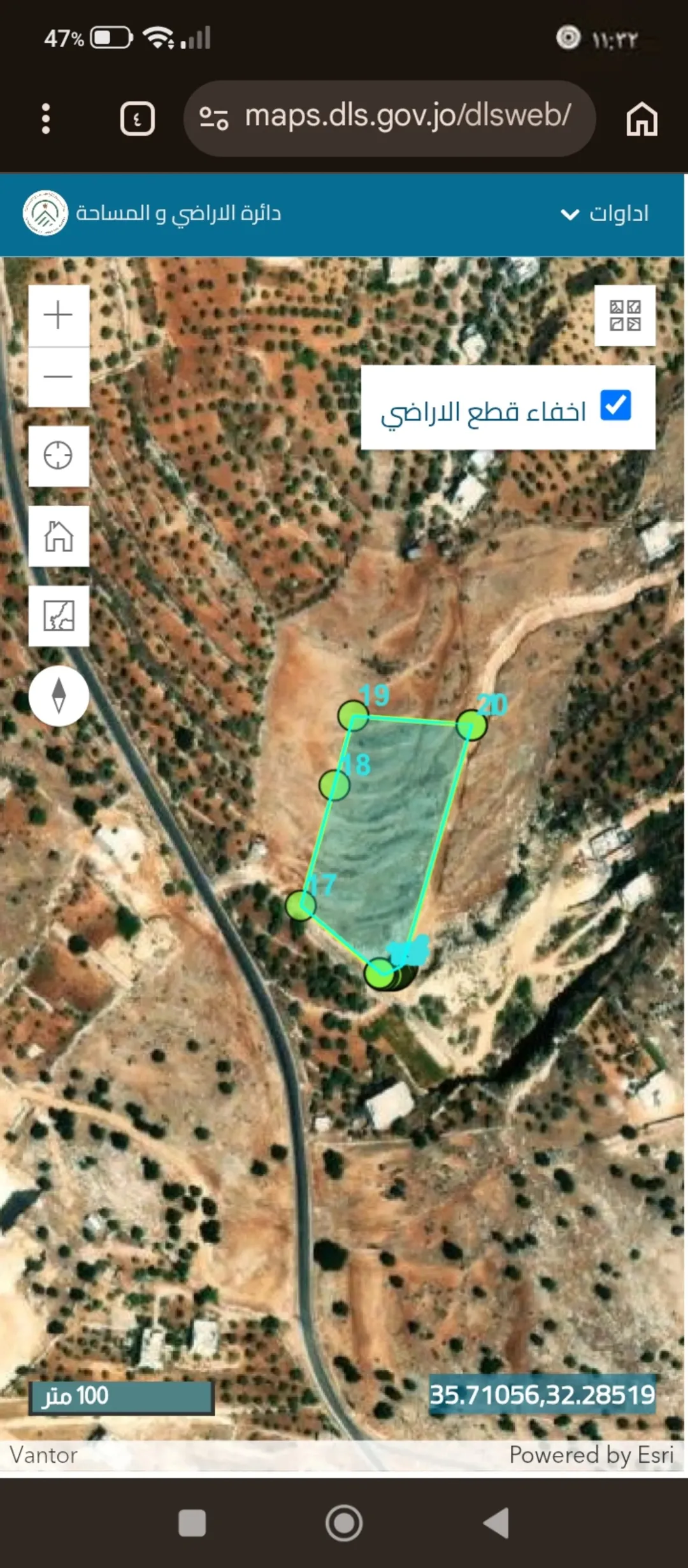Uncheck the اخفاء قطع الاراضي checkbox
This screenshot has height=1568, width=688.
pos(615,405)
